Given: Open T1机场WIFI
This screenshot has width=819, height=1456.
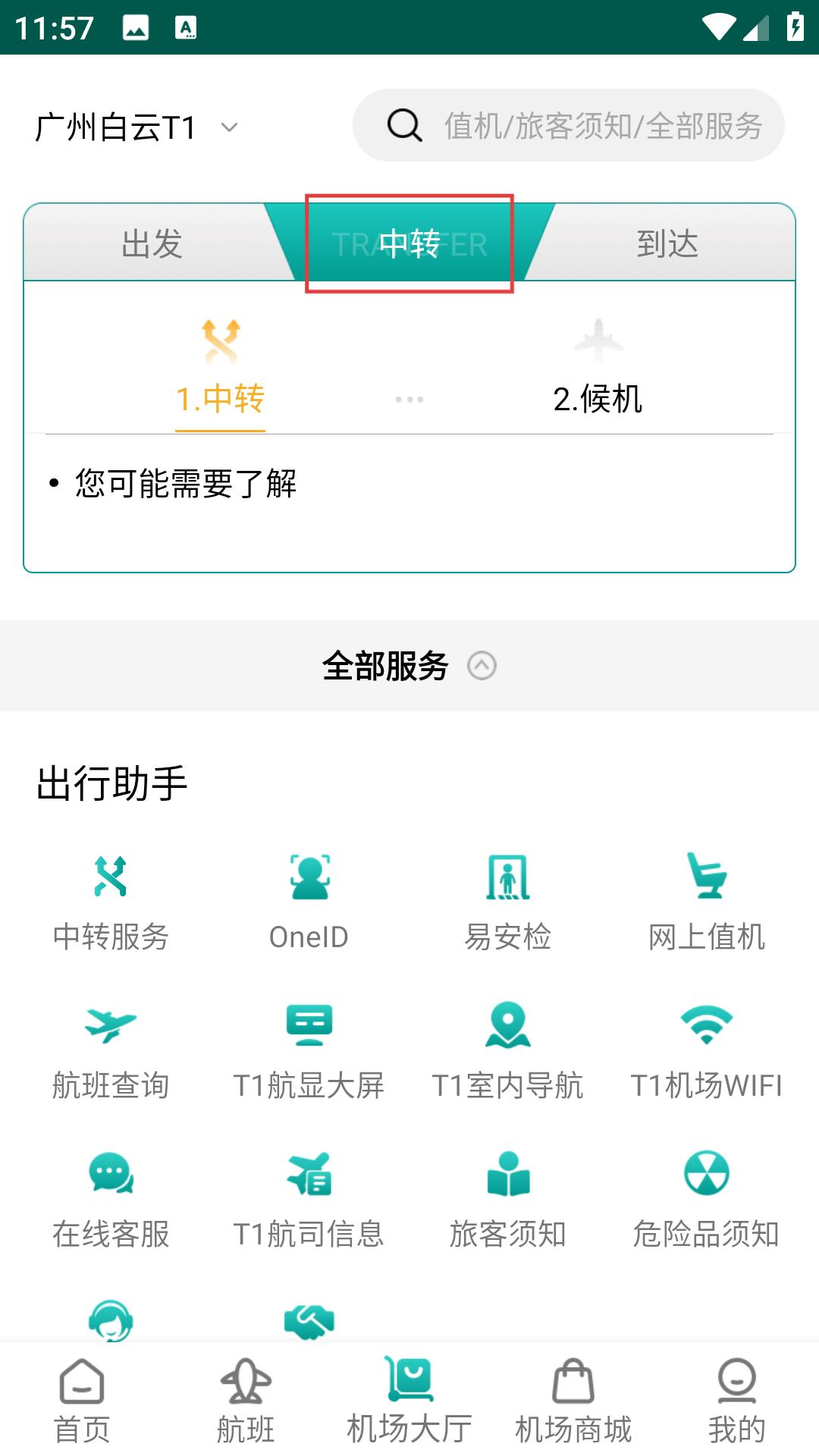Looking at the screenshot, I should click(707, 1051).
